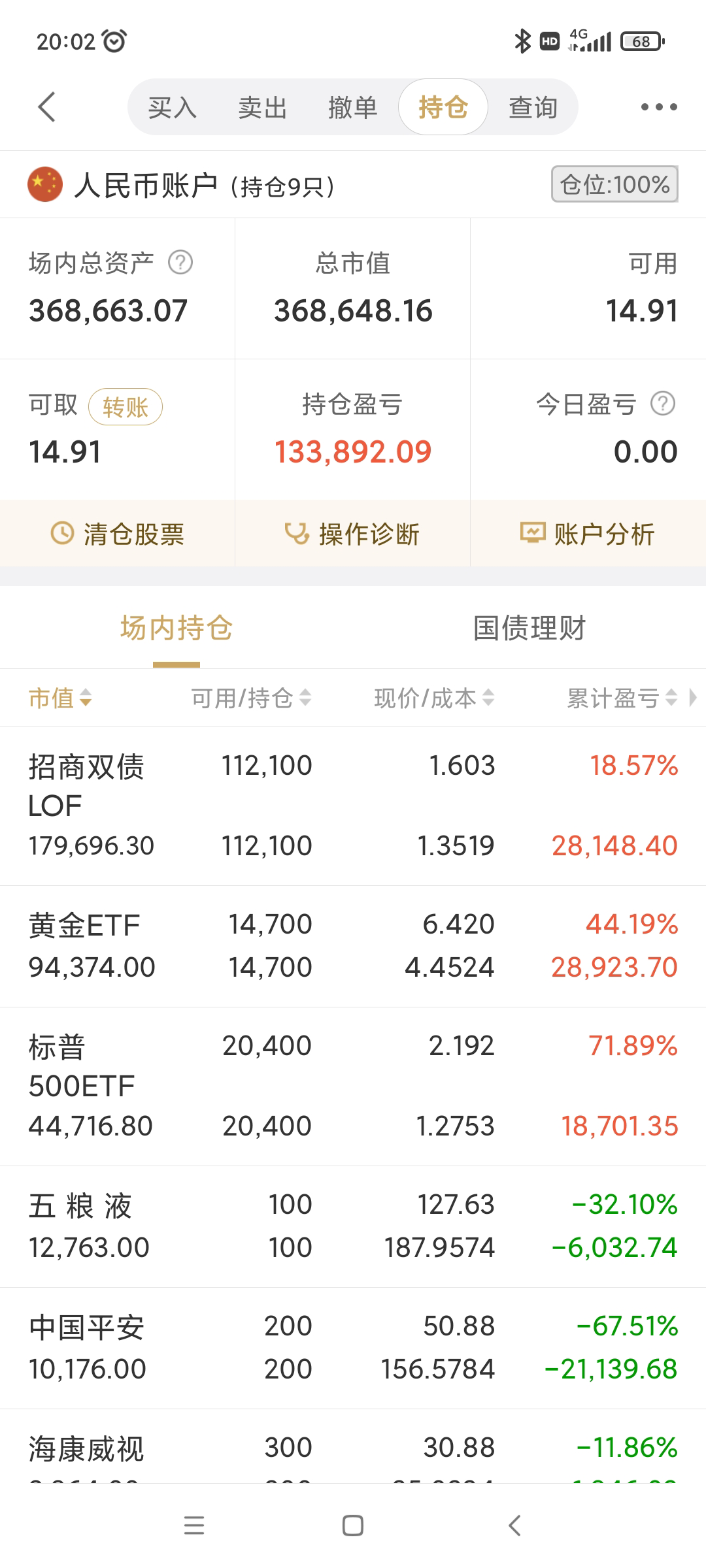Open the 五粮液 holding row

[x=353, y=1226]
